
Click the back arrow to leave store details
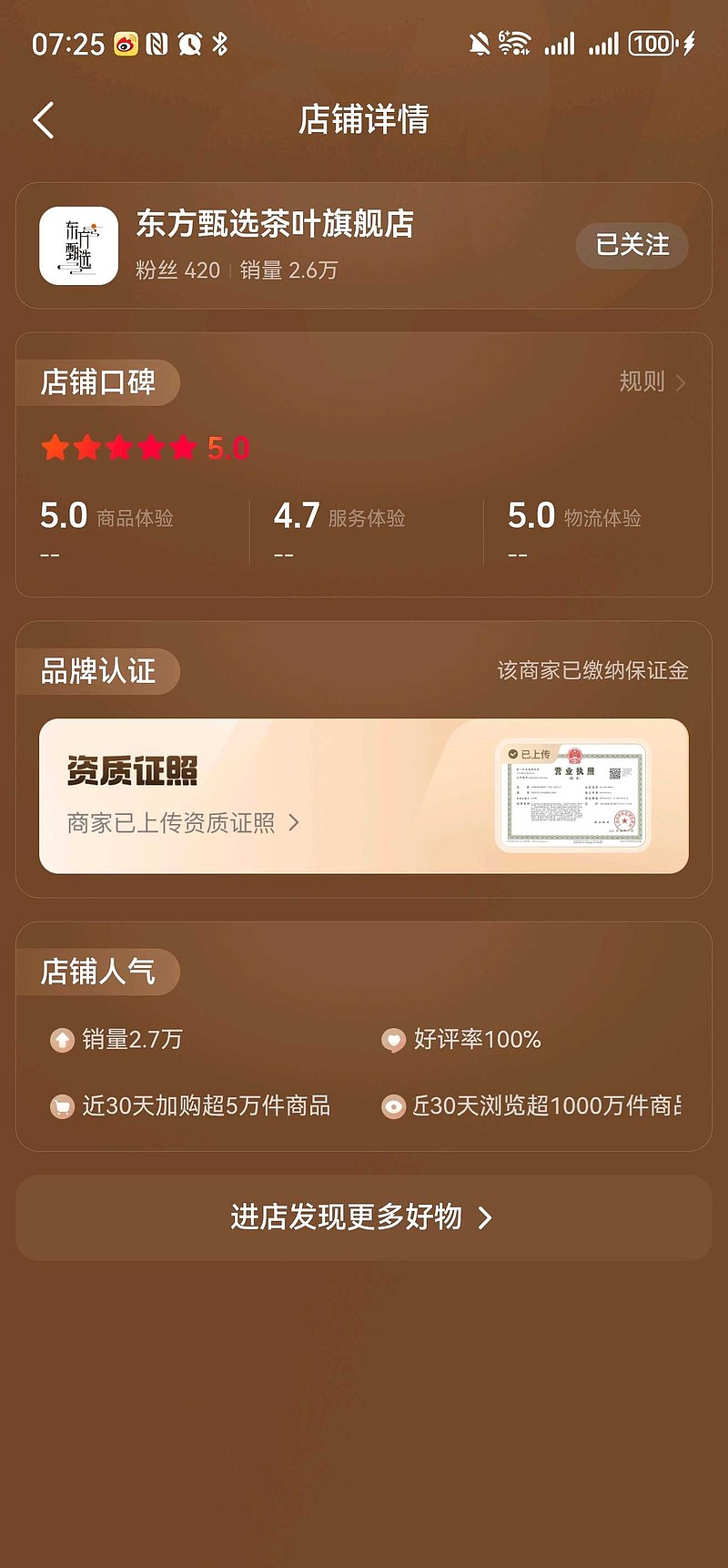pyautogui.click(x=43, y=119)
